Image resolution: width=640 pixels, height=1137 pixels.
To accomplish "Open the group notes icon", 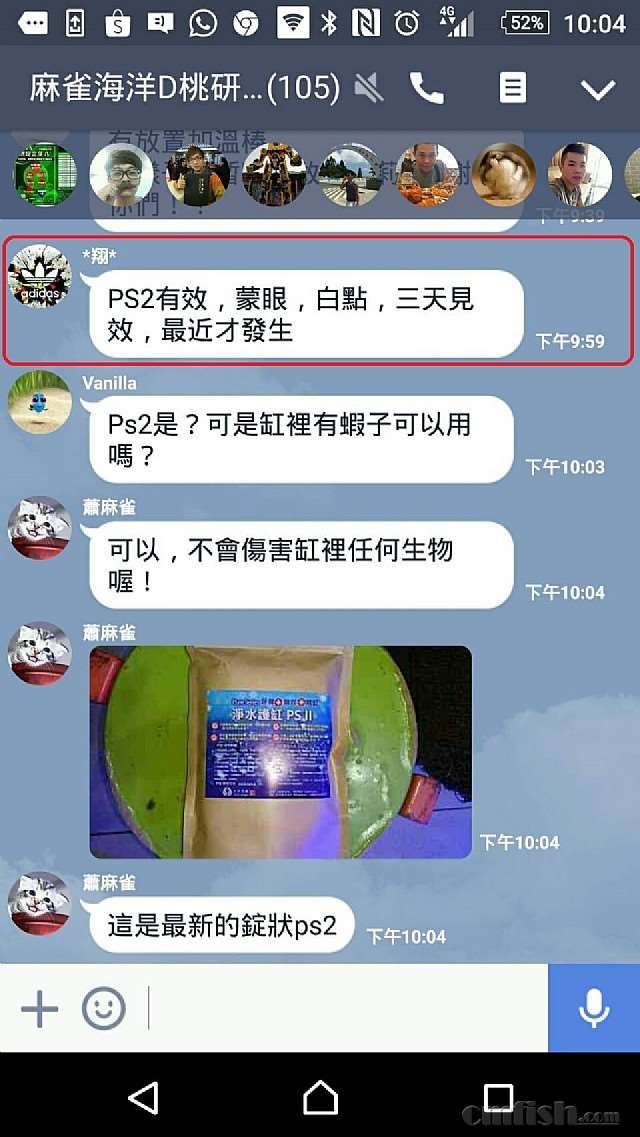I will 512,89.
